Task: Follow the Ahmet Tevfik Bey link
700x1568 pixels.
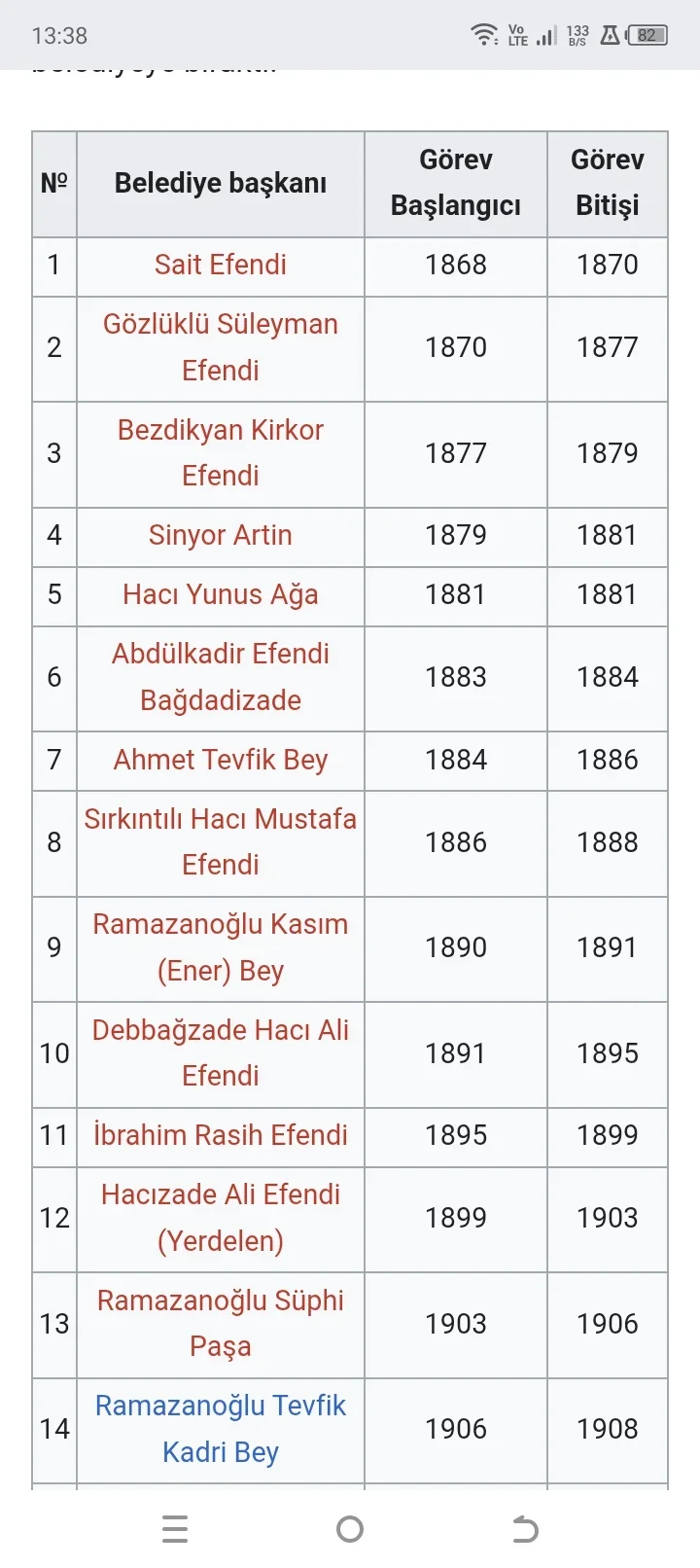Action: click(220, 760)
